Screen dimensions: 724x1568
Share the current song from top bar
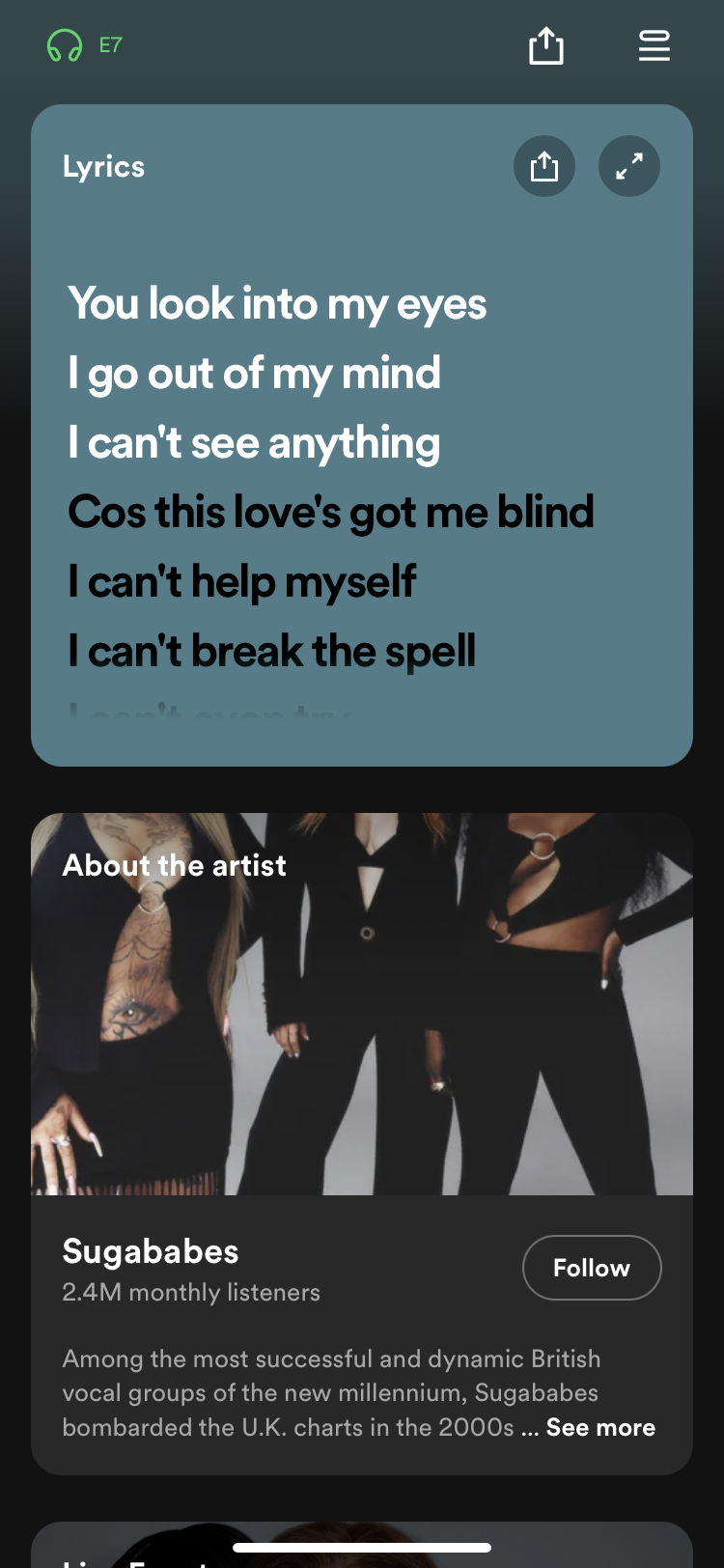point(546,45)
